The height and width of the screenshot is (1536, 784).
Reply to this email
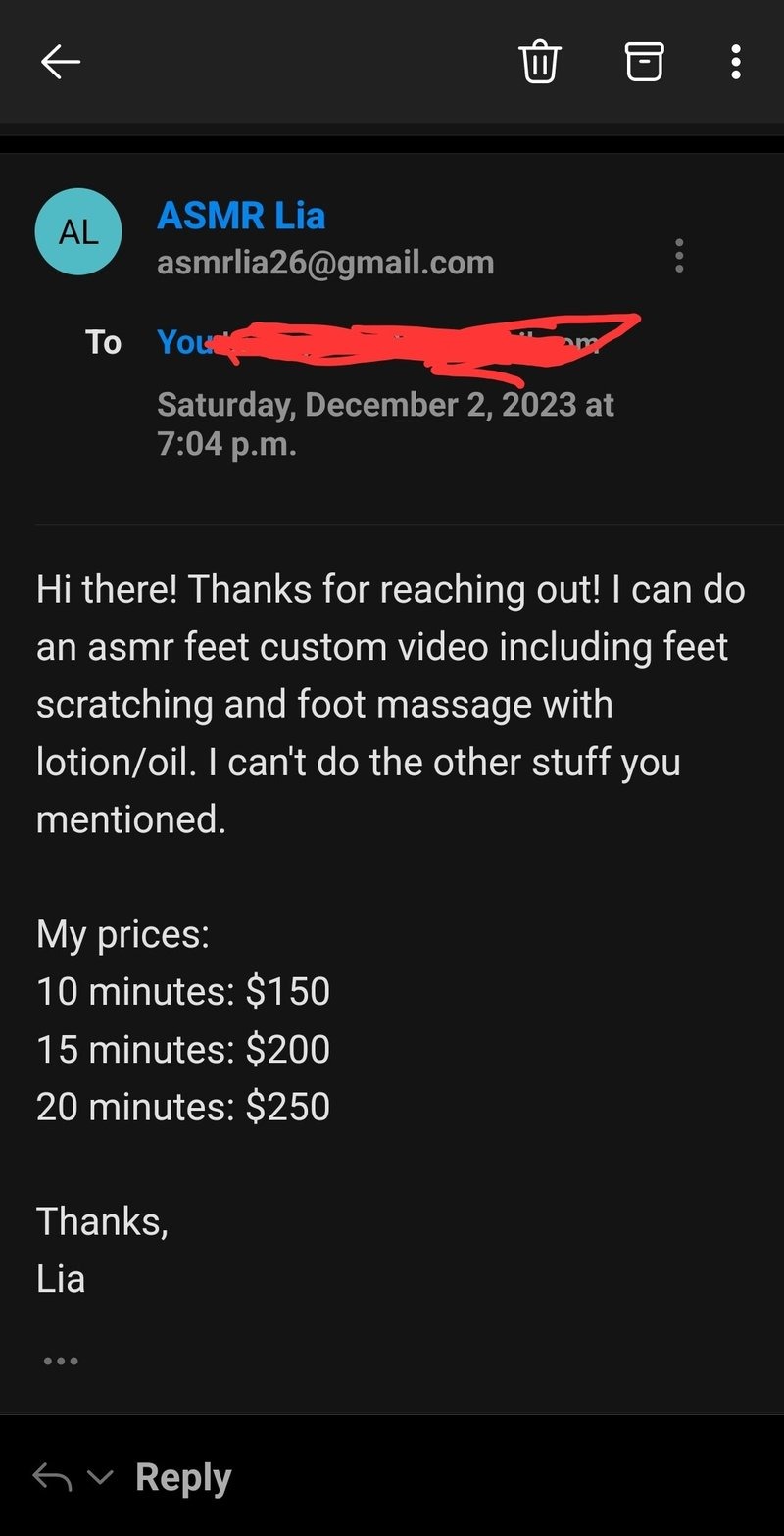coord(183,1476)
